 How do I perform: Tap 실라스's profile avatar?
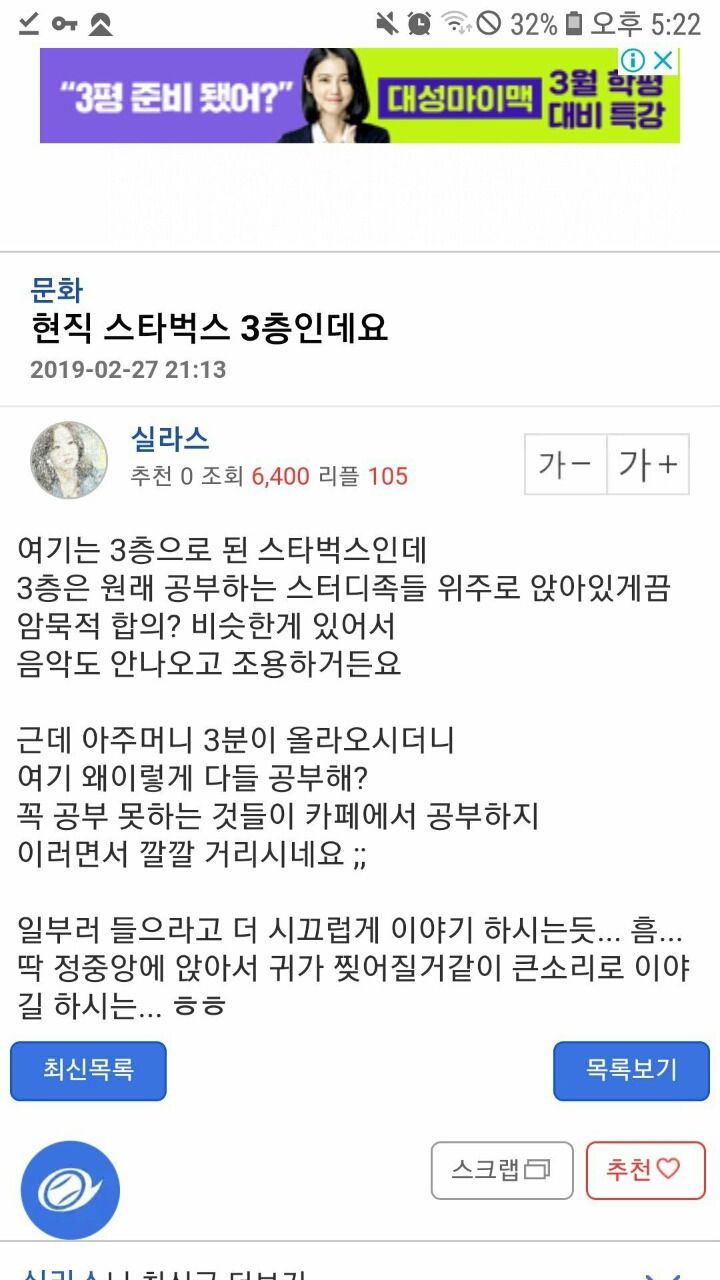tap(69, 460)
